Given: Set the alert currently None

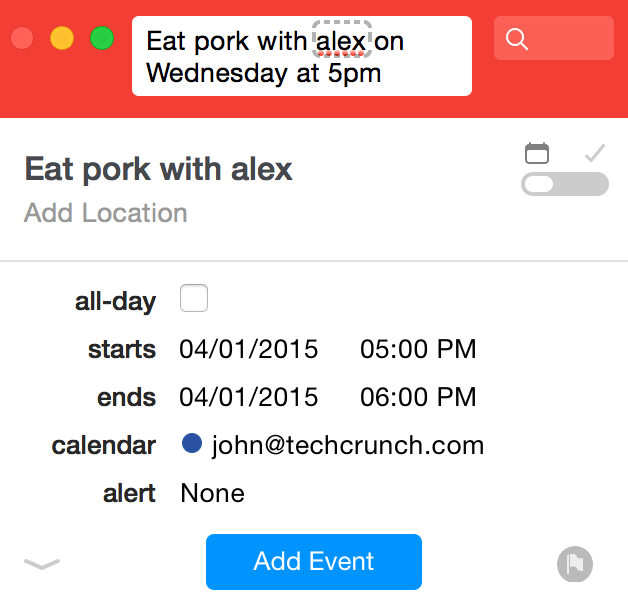Looking at the screenshot, I should point(212,493).
